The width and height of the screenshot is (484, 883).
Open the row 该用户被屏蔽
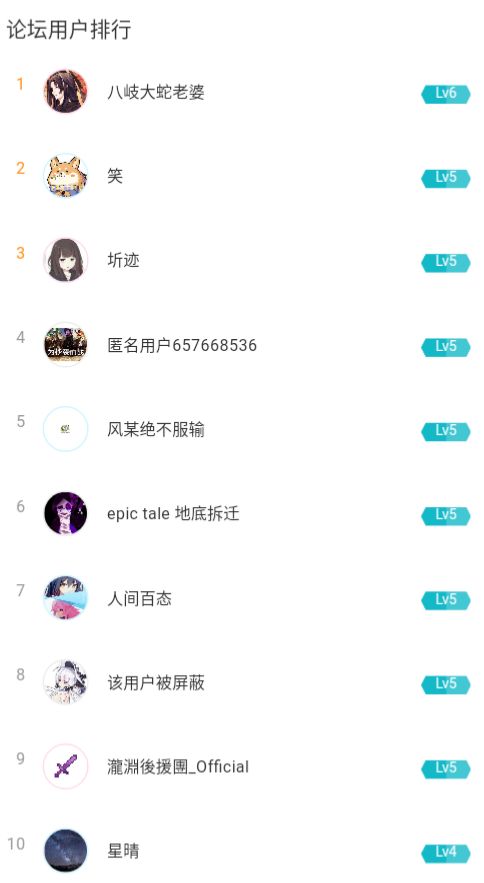click(x=242, y=683)
